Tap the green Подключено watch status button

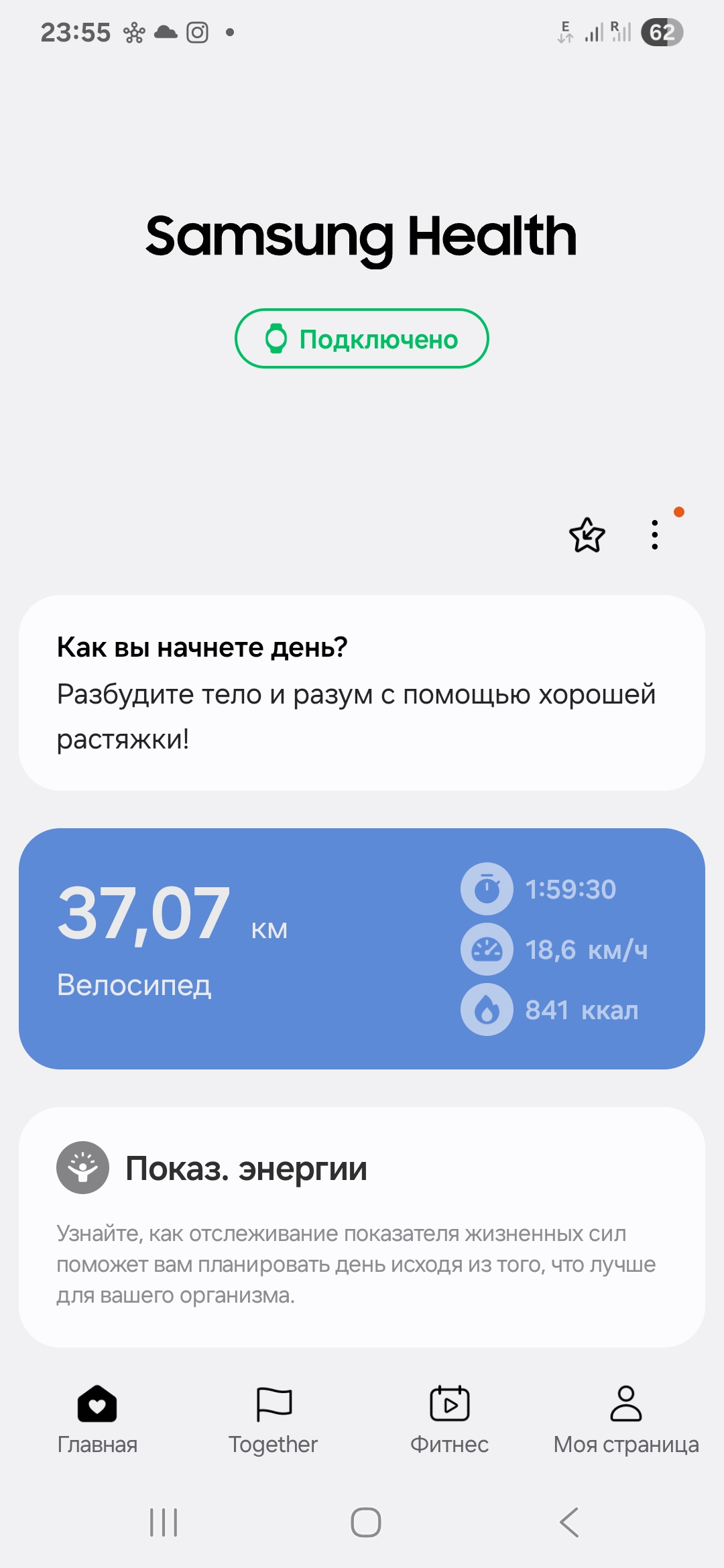[x=362, y=338]
